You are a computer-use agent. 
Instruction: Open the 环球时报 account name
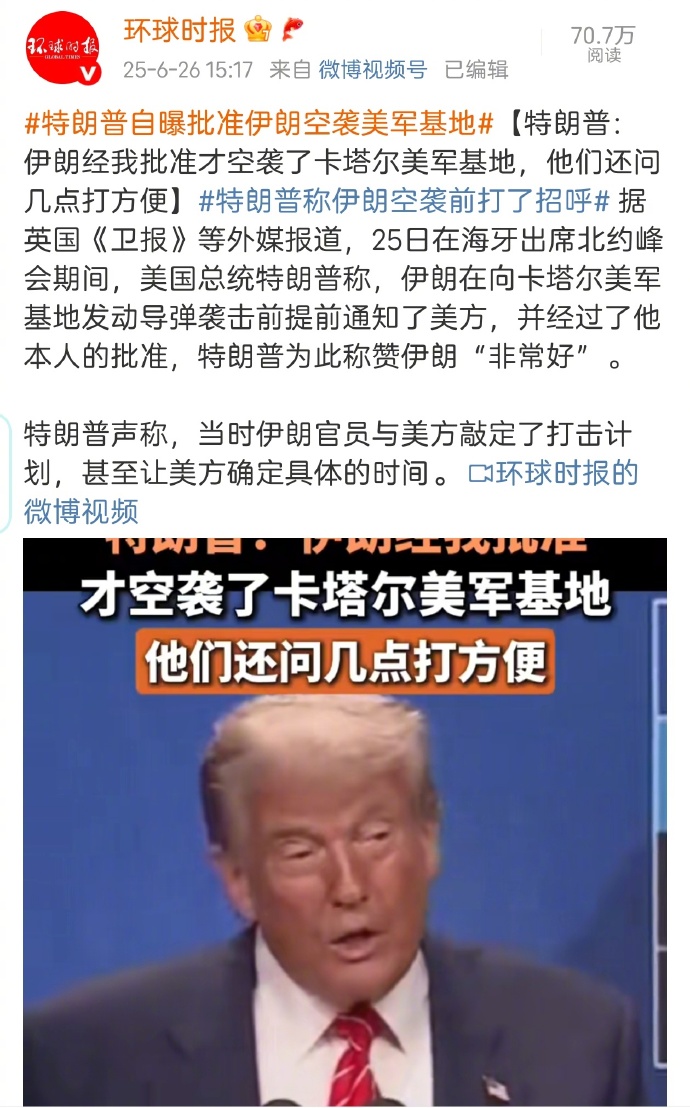click(180, 30)
